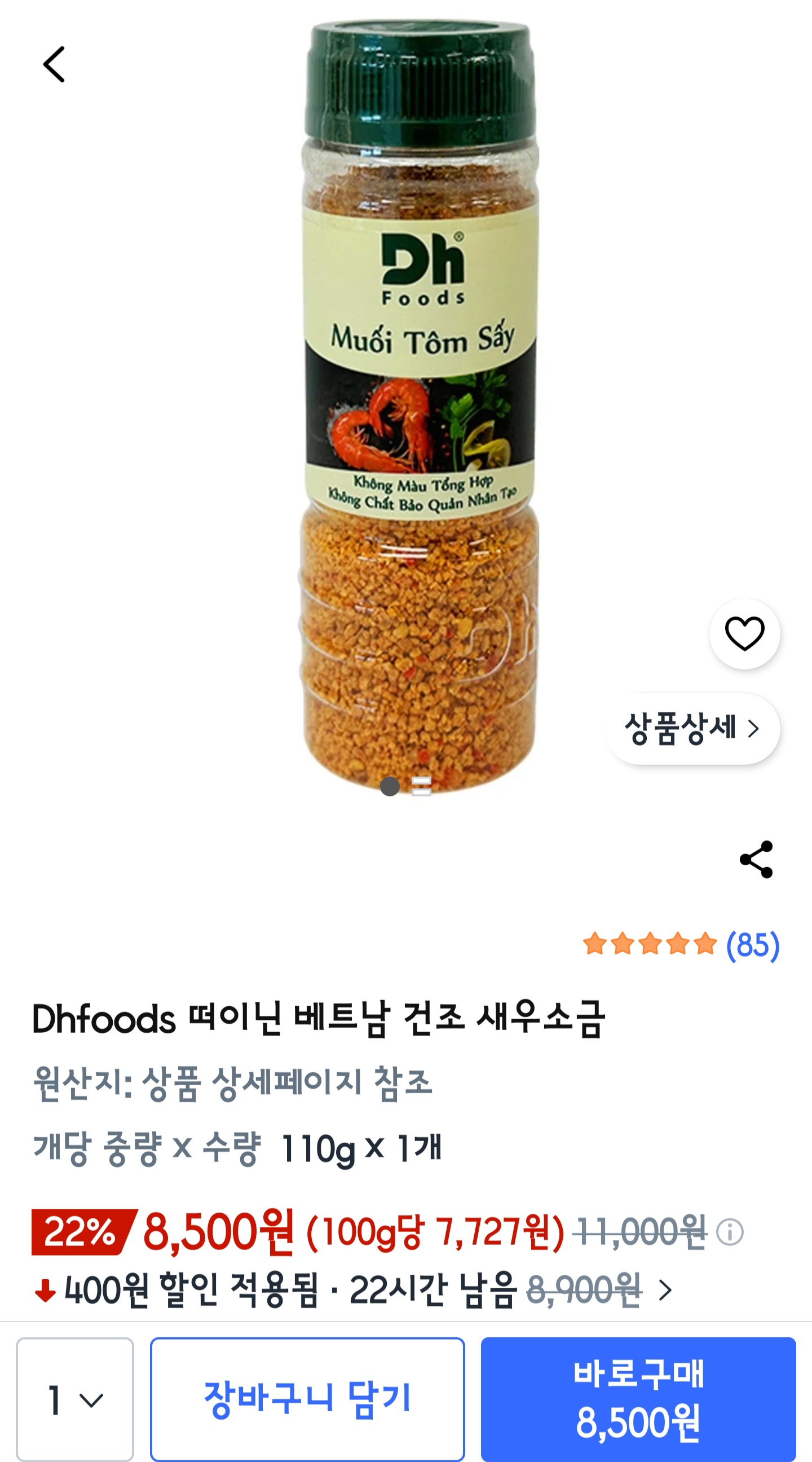View price info icon next to 11,000원

(x=730, y=1232)
